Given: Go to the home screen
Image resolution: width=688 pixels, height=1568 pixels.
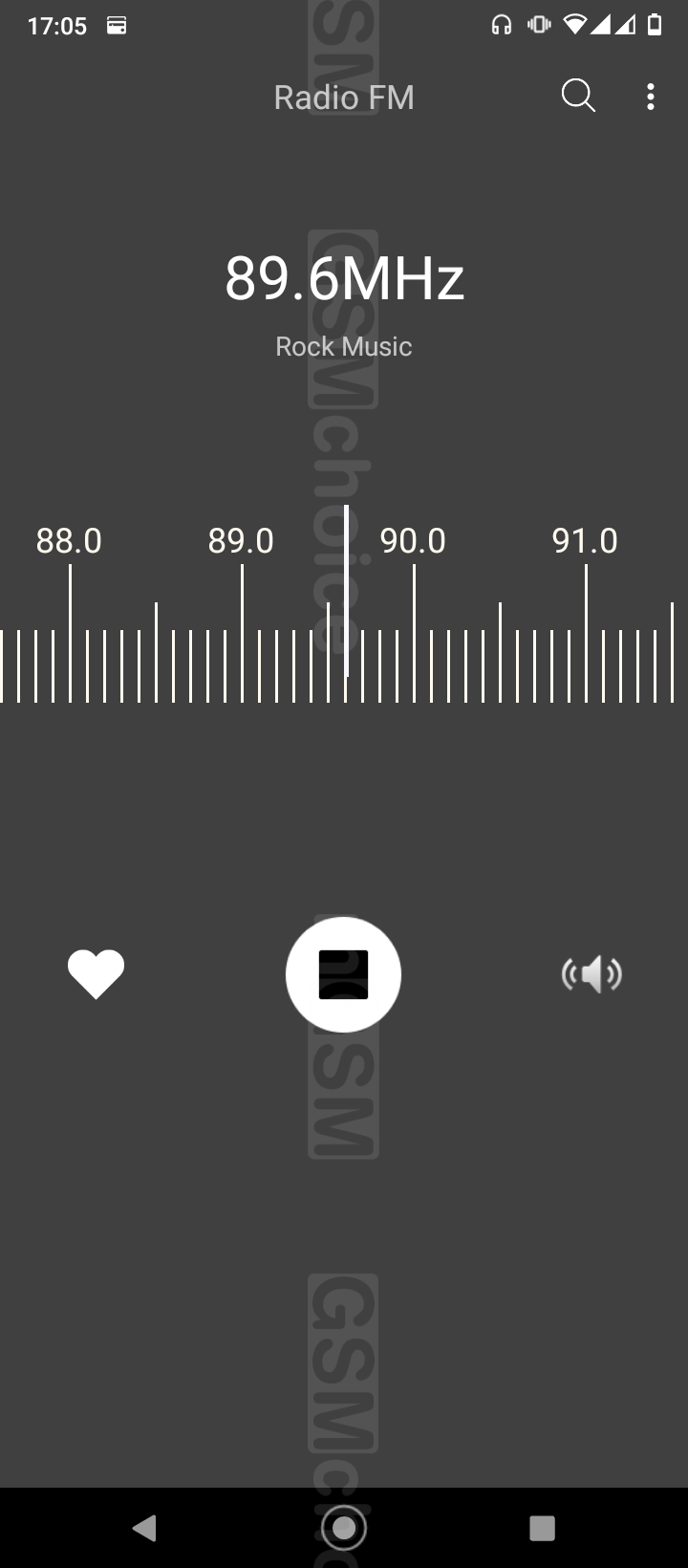Looking at the screenshot, I should point(344,1528).
